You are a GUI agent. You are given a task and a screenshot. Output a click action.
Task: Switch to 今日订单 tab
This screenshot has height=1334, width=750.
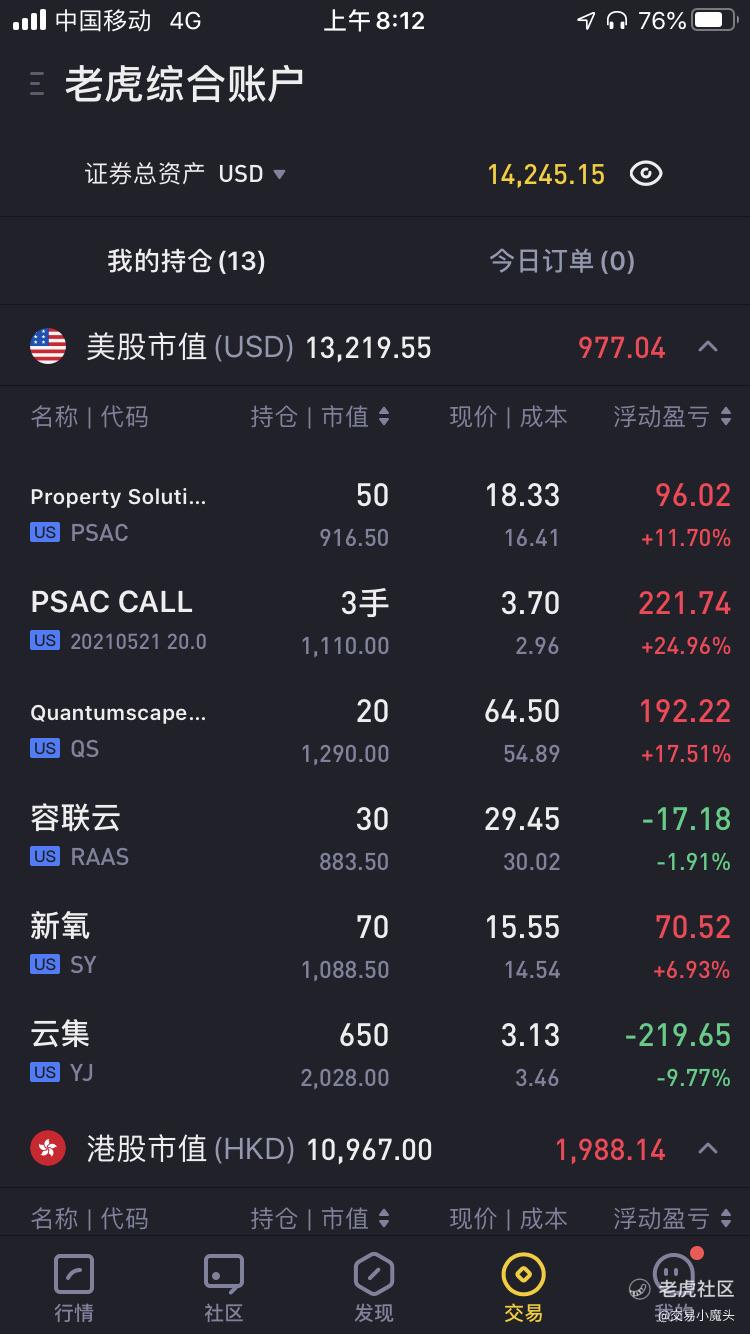562,261
